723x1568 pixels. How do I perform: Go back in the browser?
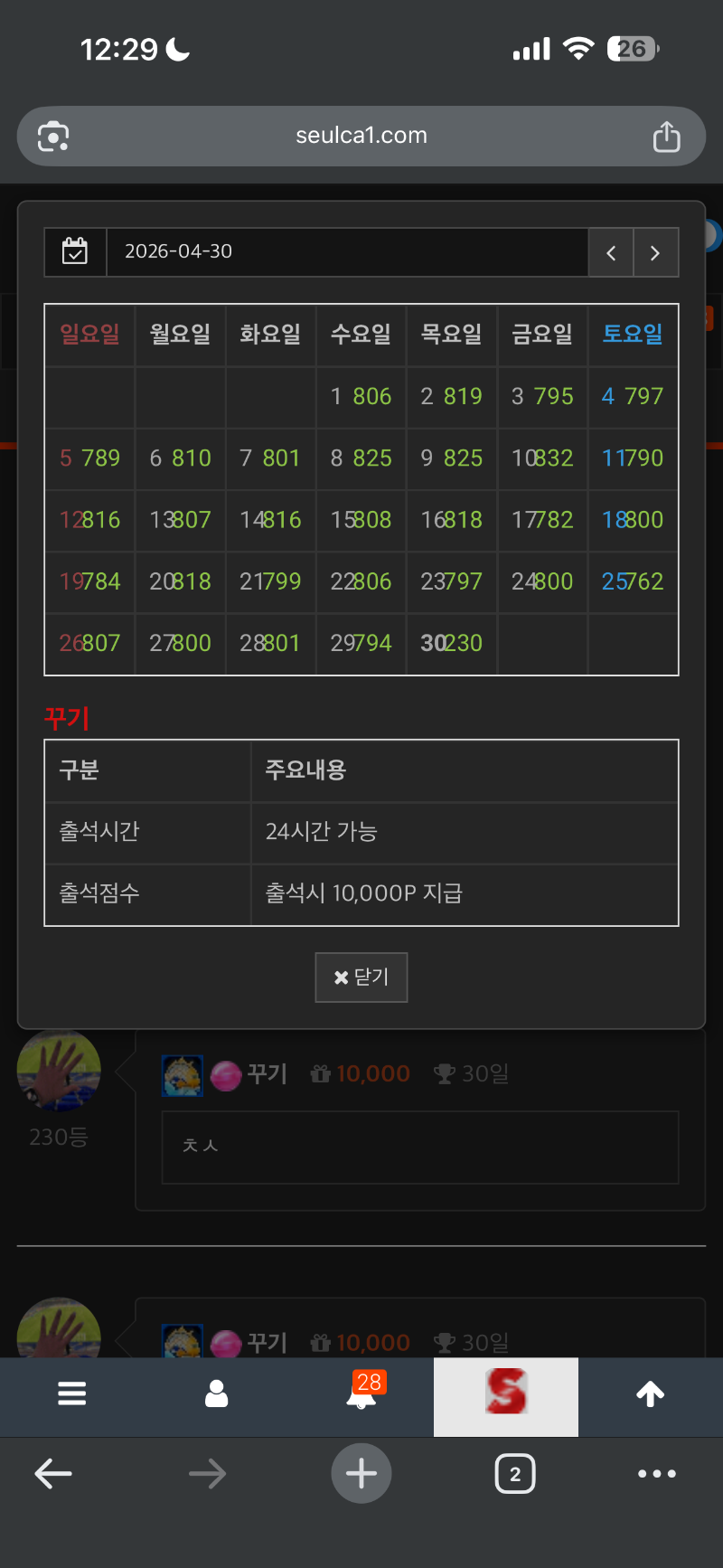tap(53, 1474)
